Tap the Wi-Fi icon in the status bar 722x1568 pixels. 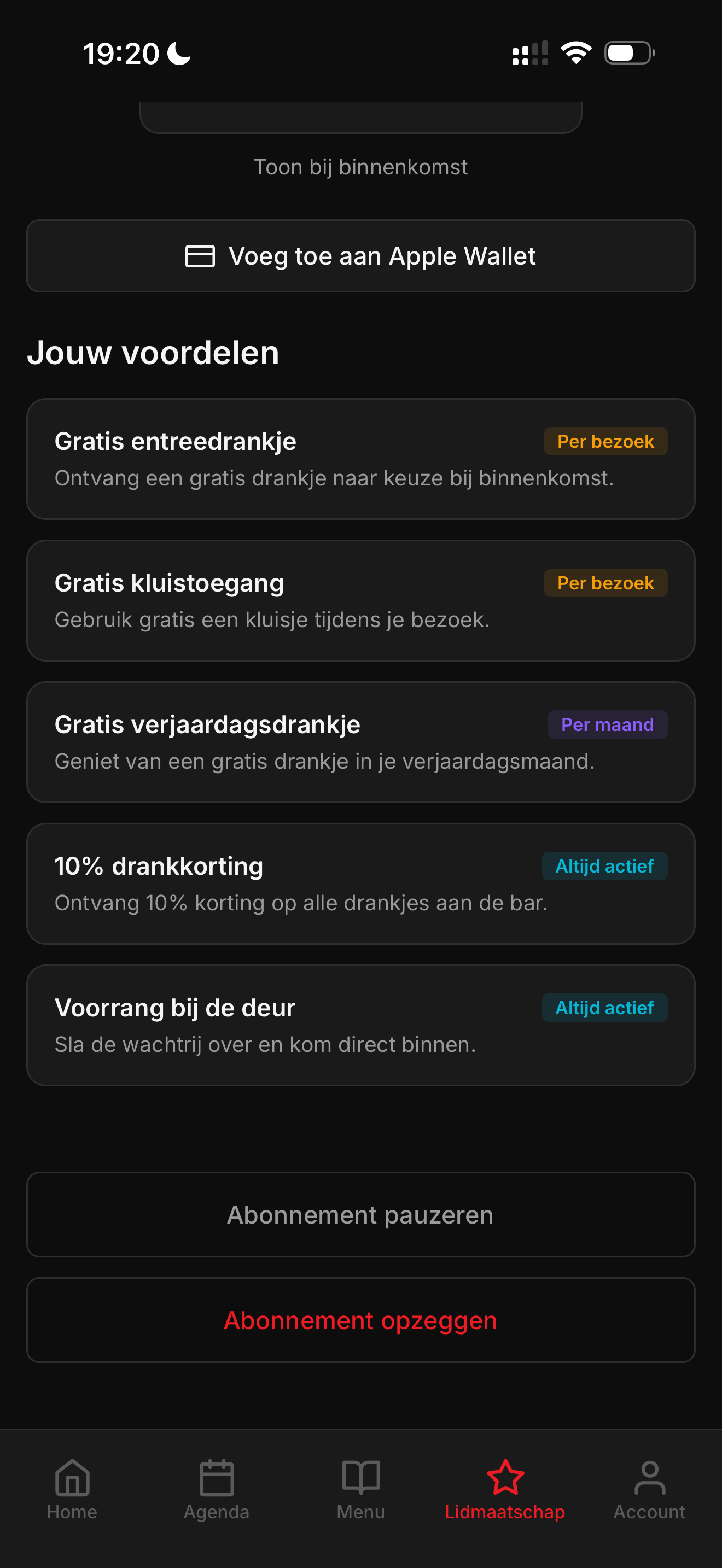575,52
